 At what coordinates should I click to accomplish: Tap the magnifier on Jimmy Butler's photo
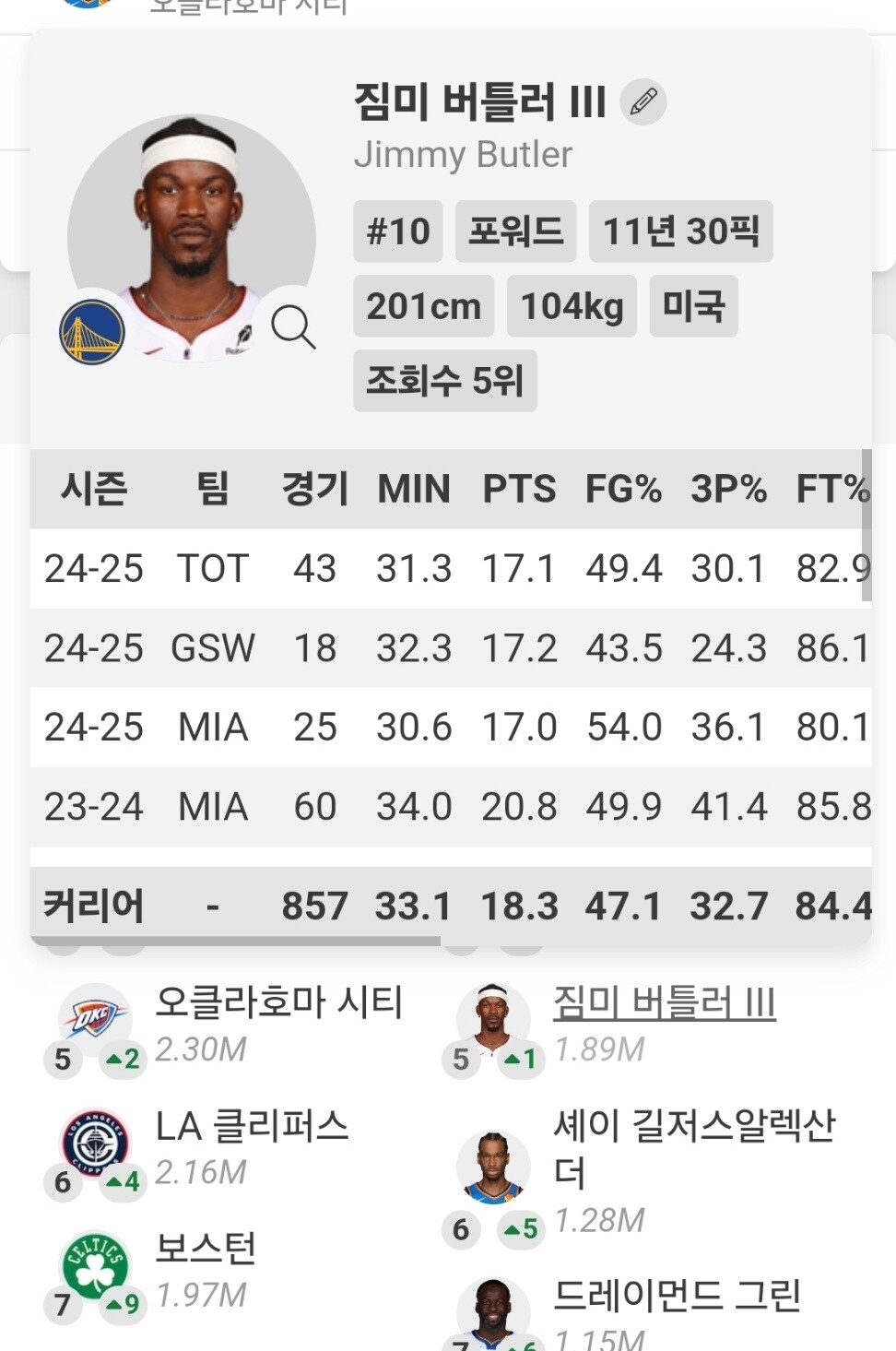(293, 326)
